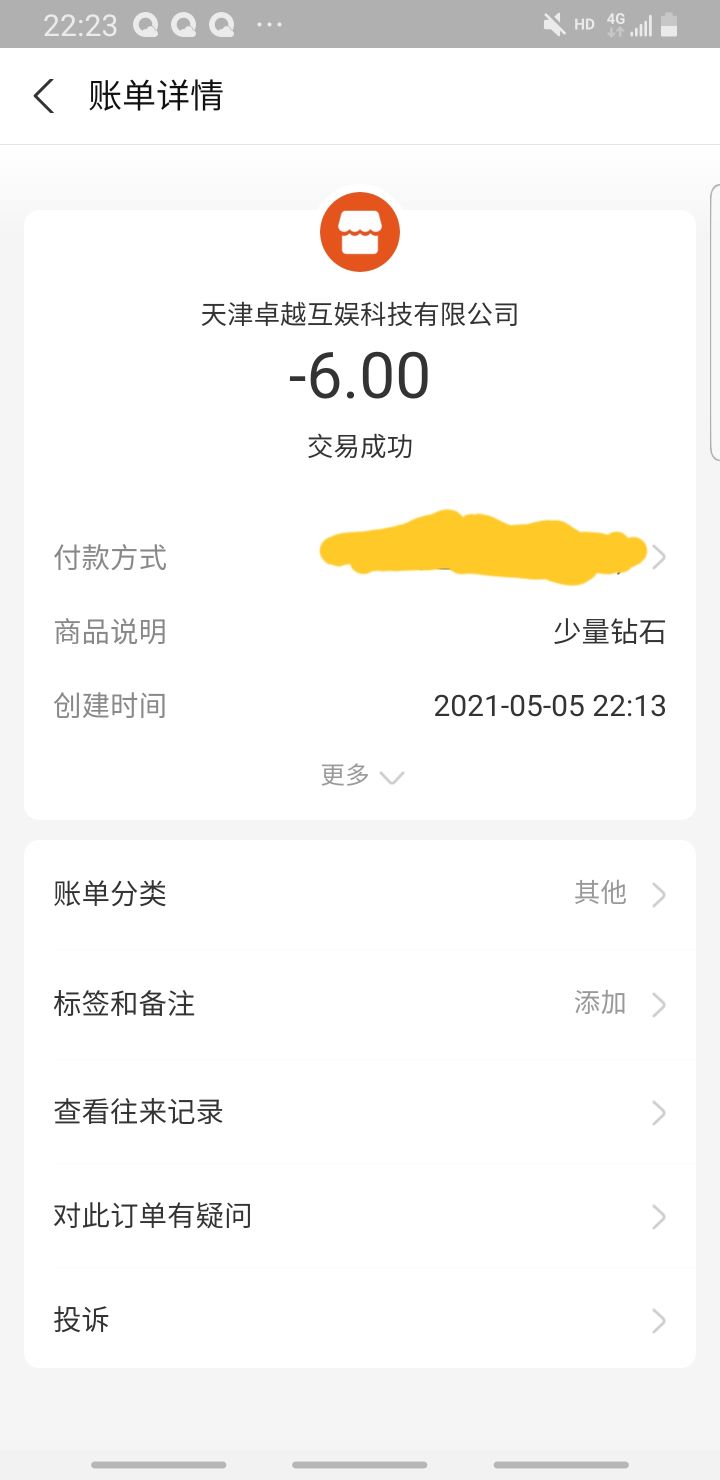Tap the transaction amount -6.00

360,375
